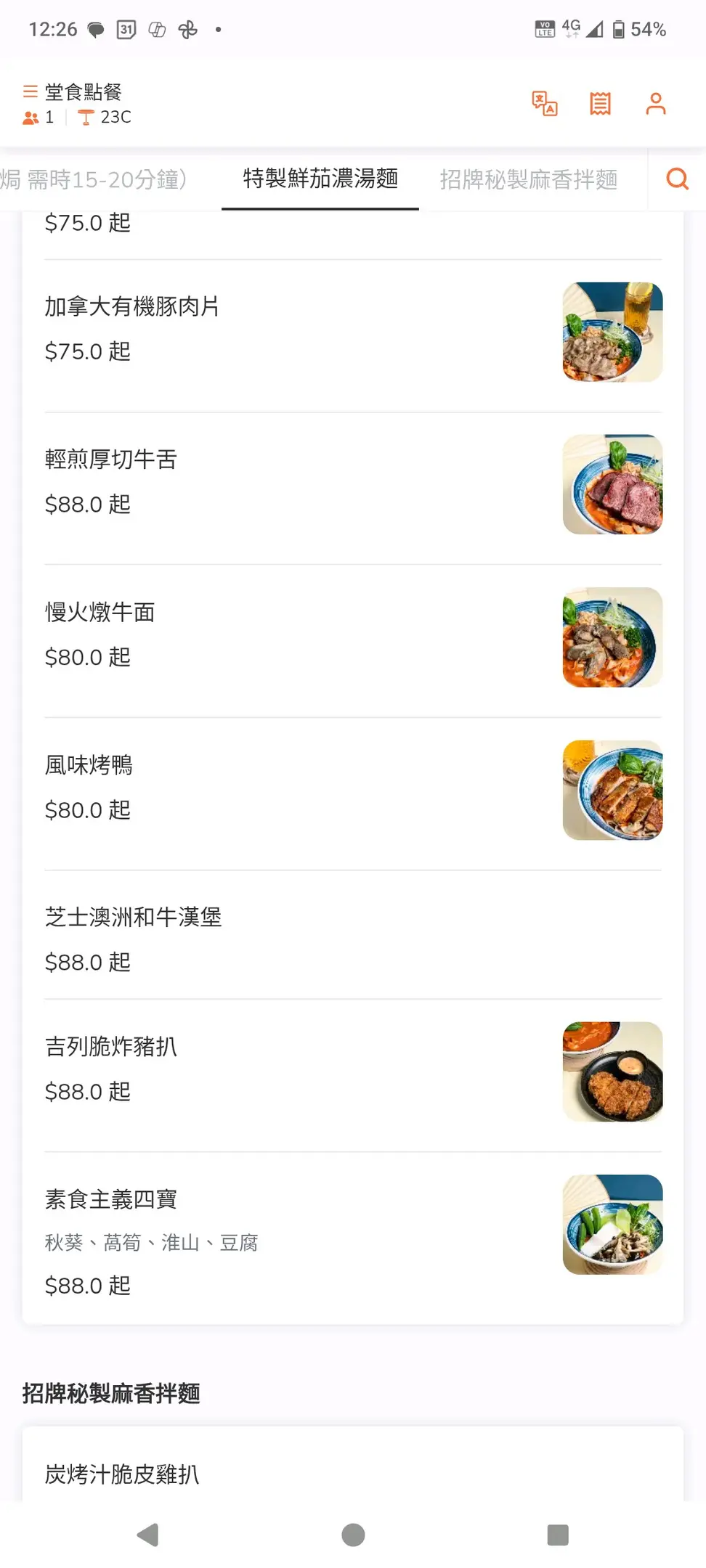The width and height of the screenshot is (706, 1568).
Task: Go back using the system back button
Action: coord(147,1535)
